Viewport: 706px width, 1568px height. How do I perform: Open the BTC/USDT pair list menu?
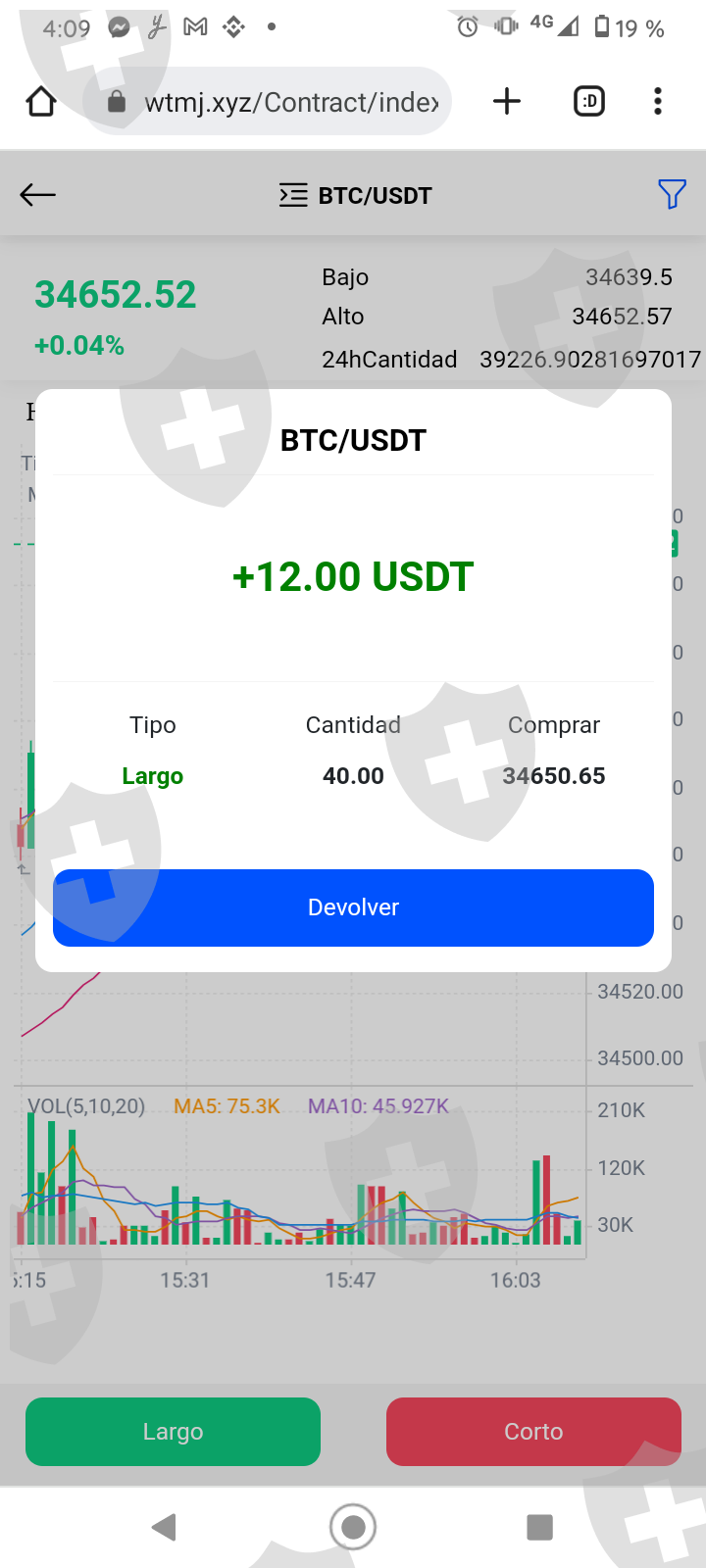click(x=355, y=196)
